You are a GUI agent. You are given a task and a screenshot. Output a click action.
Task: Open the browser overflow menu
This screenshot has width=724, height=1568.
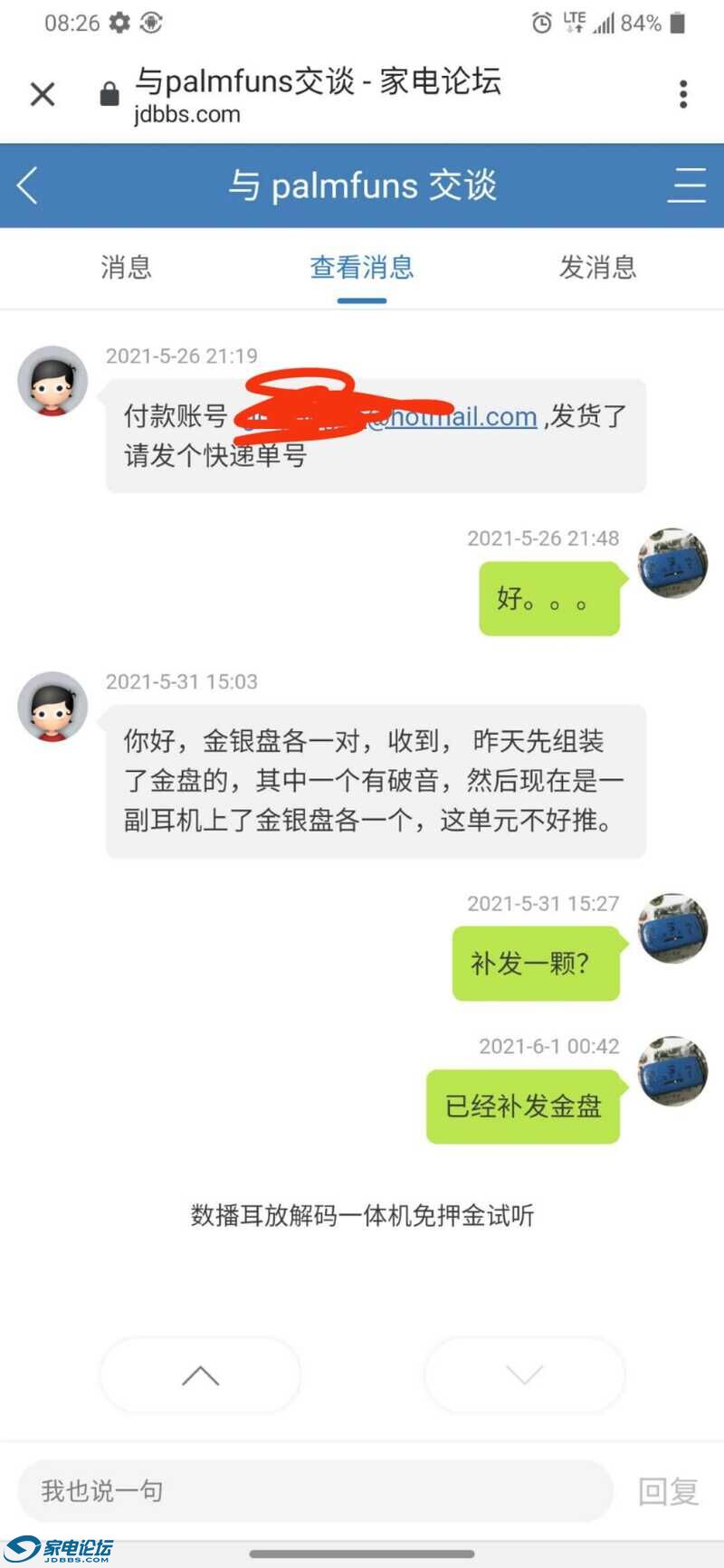(683, 94)
